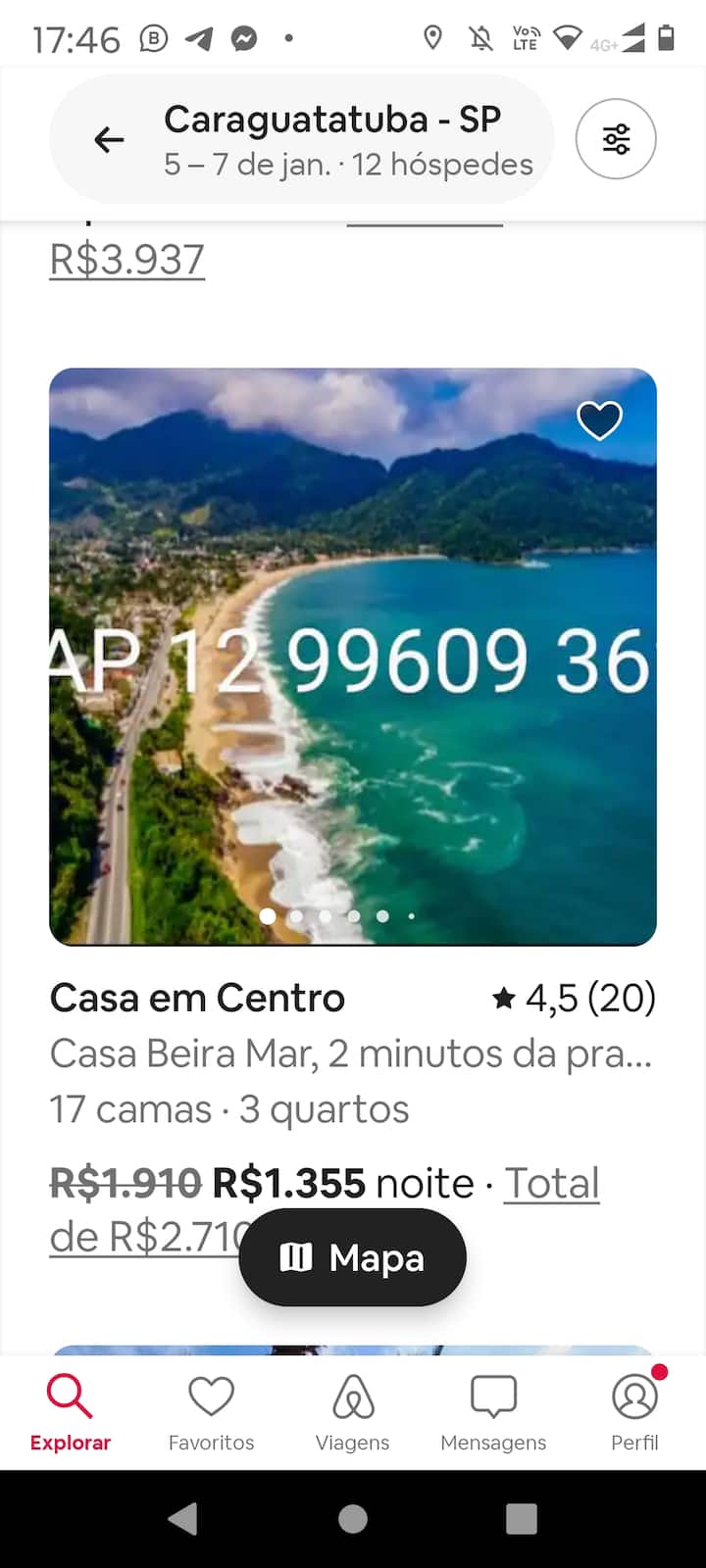This screenshot has height=1568, width=706.
Task: Open the filters icon
Action: (616, 138)
